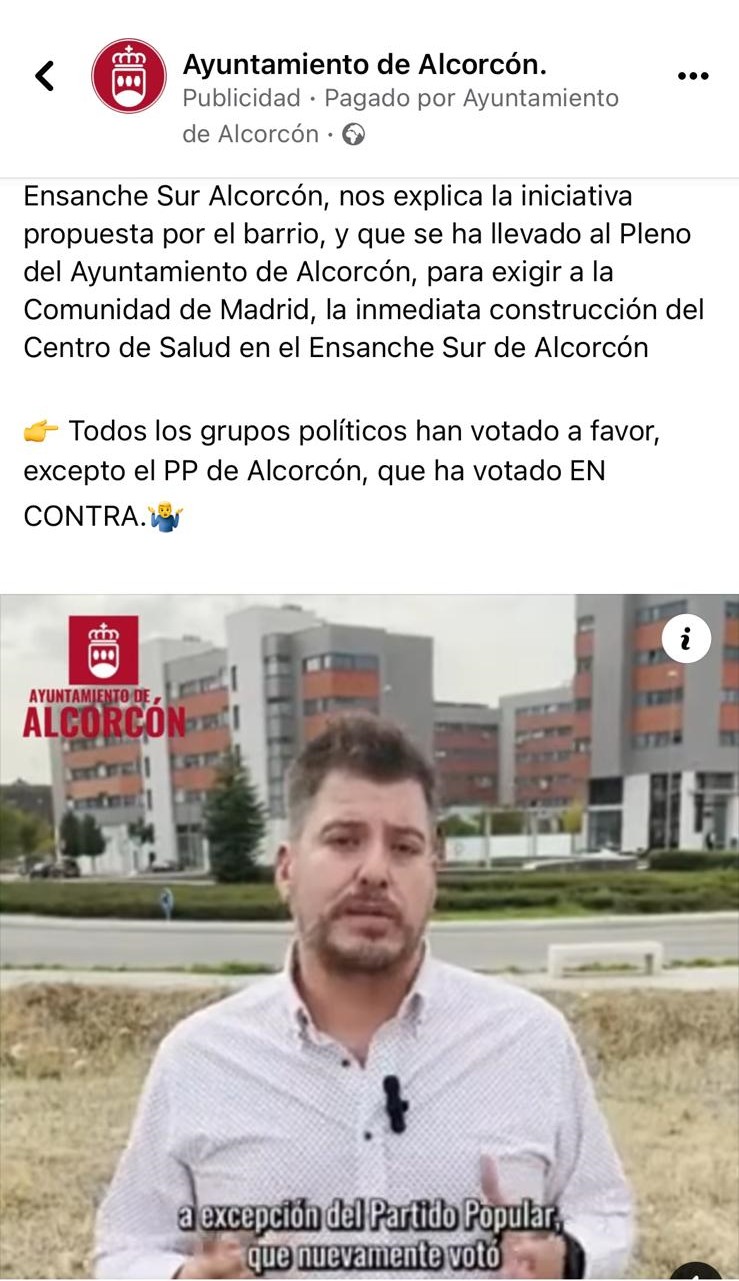Open the three-dot overflow menu
The width and height of the screenshot is (739, 1281).
pyautogui.click(x=692, y=76)
